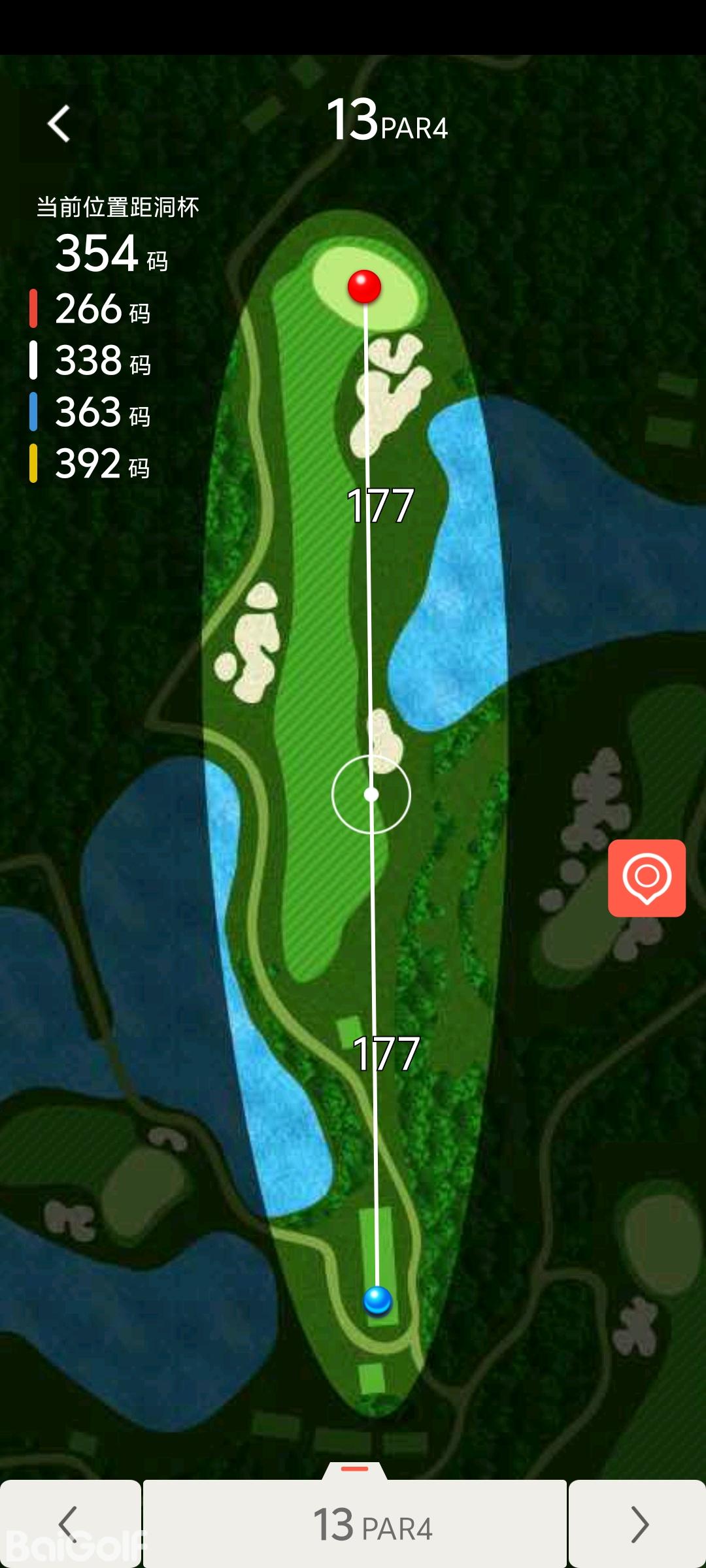Tap the red location pin button
Screen dimensions: 706x1568
click(x=647, y=877)
